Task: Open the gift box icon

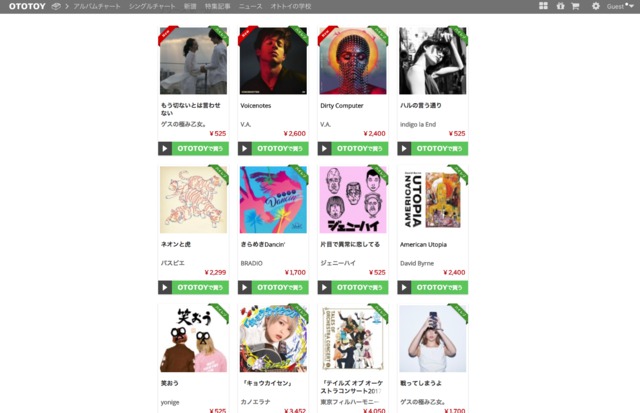Action: (x=560, y=6)
